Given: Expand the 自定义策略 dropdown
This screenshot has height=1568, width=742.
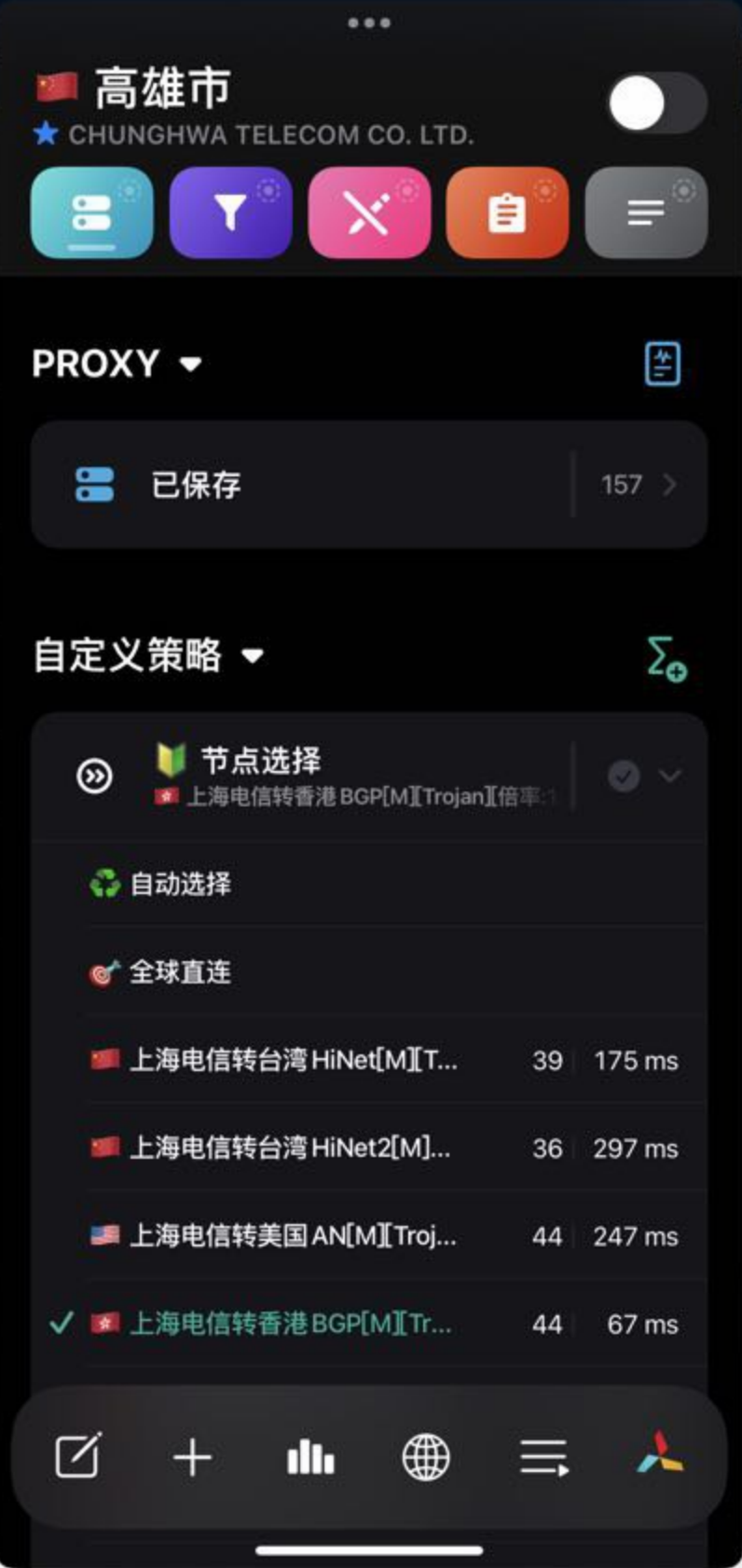Looking at the screenshot, I should (252, 655).
